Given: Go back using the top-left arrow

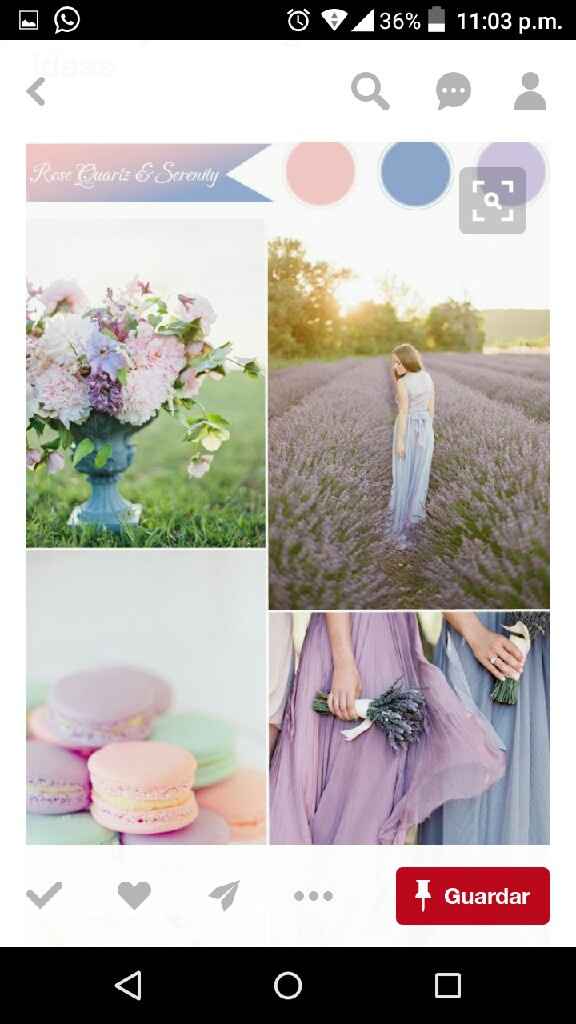Looking at the screenshot, I should [x=37, y=91].
